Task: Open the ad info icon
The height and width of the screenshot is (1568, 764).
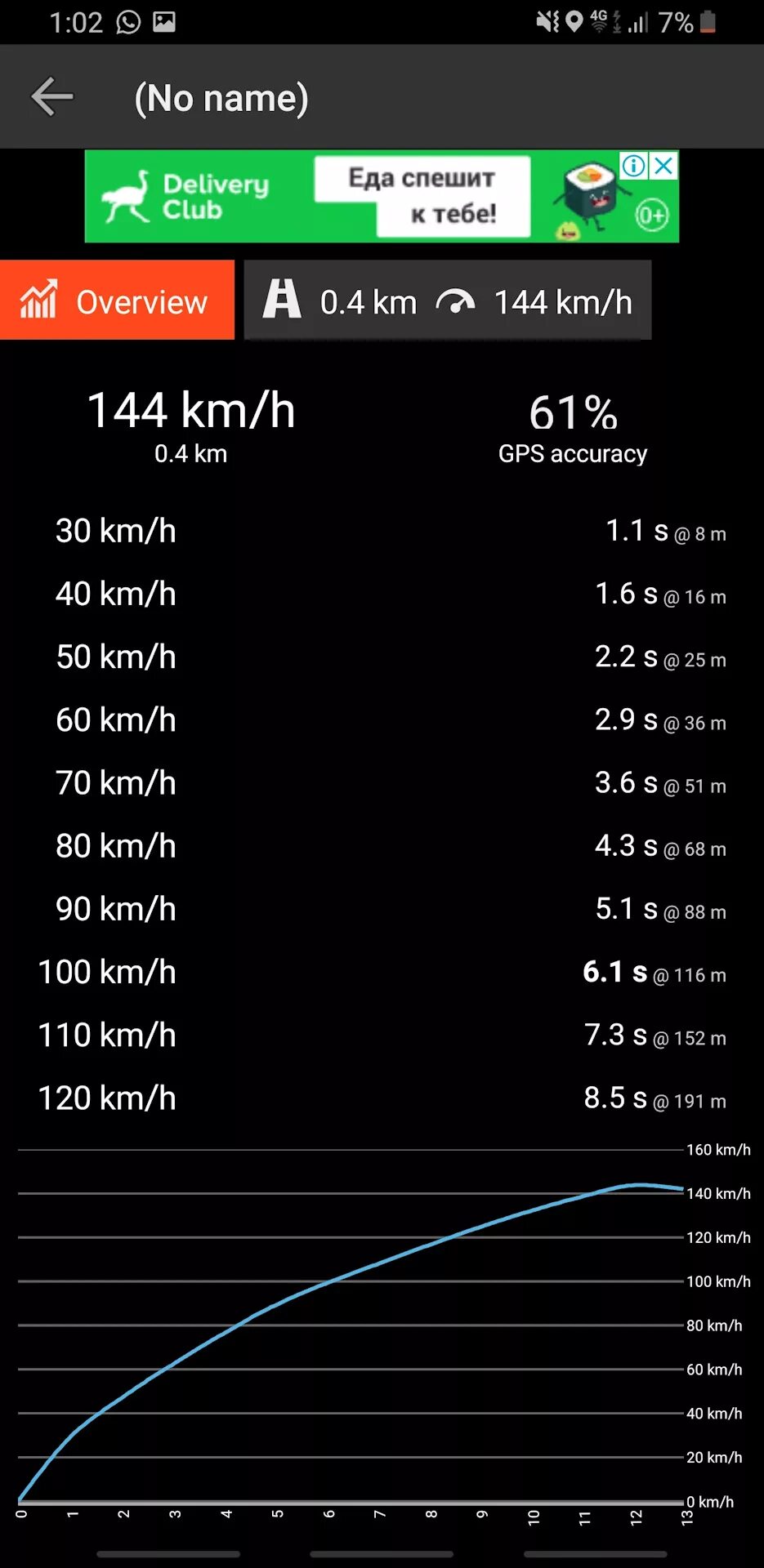Action: pyautogui.click(x=634, y=166)
